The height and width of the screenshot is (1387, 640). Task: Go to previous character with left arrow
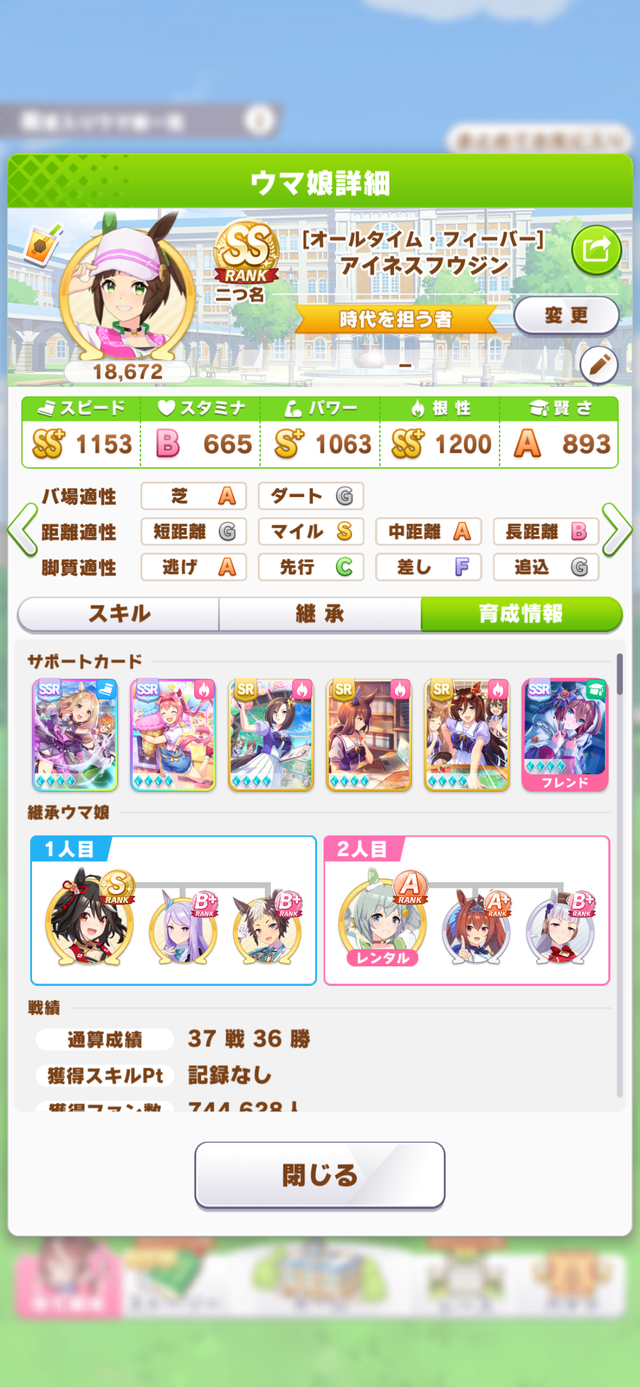click(x=22, y=530)
